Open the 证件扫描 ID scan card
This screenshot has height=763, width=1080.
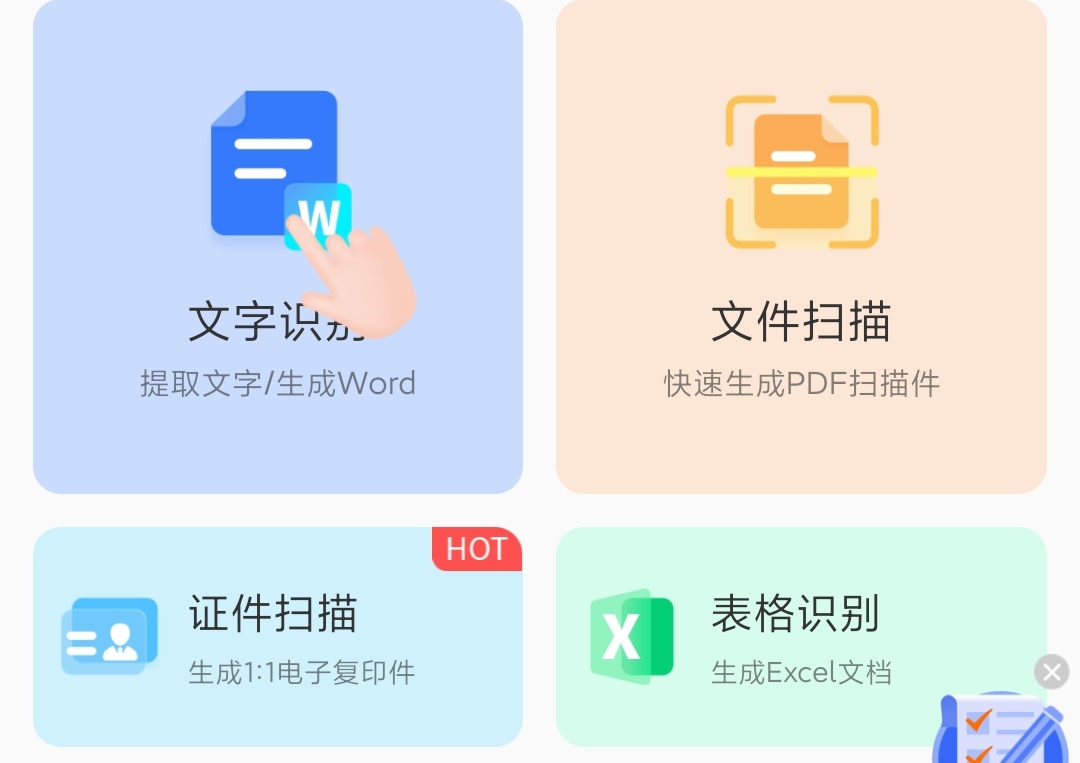pyautogui.click(x=278, y=637)
